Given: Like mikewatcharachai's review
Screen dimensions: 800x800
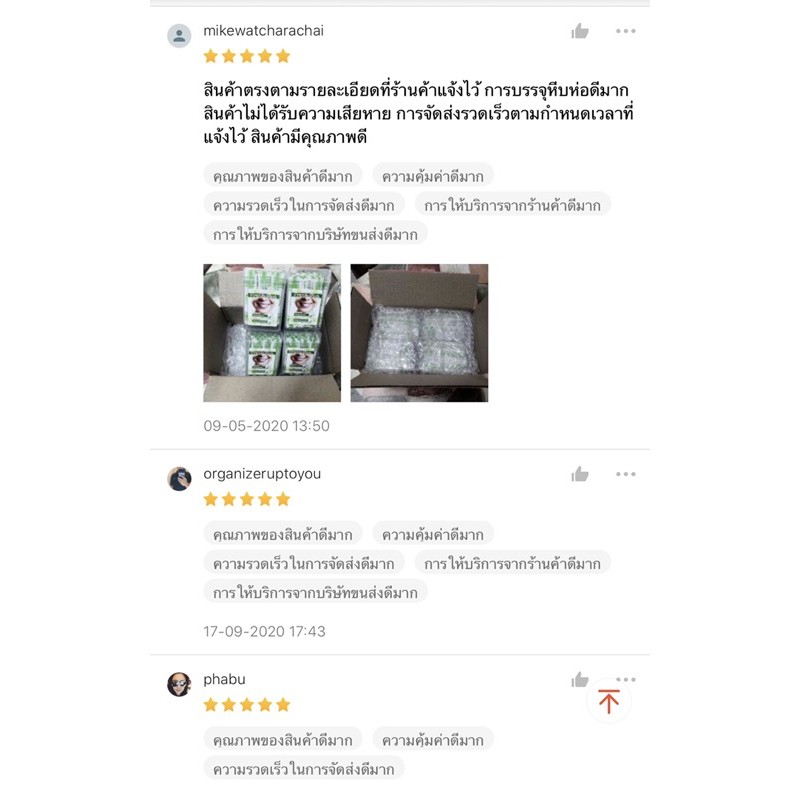Looking at the screenshot, I should 580,31.
